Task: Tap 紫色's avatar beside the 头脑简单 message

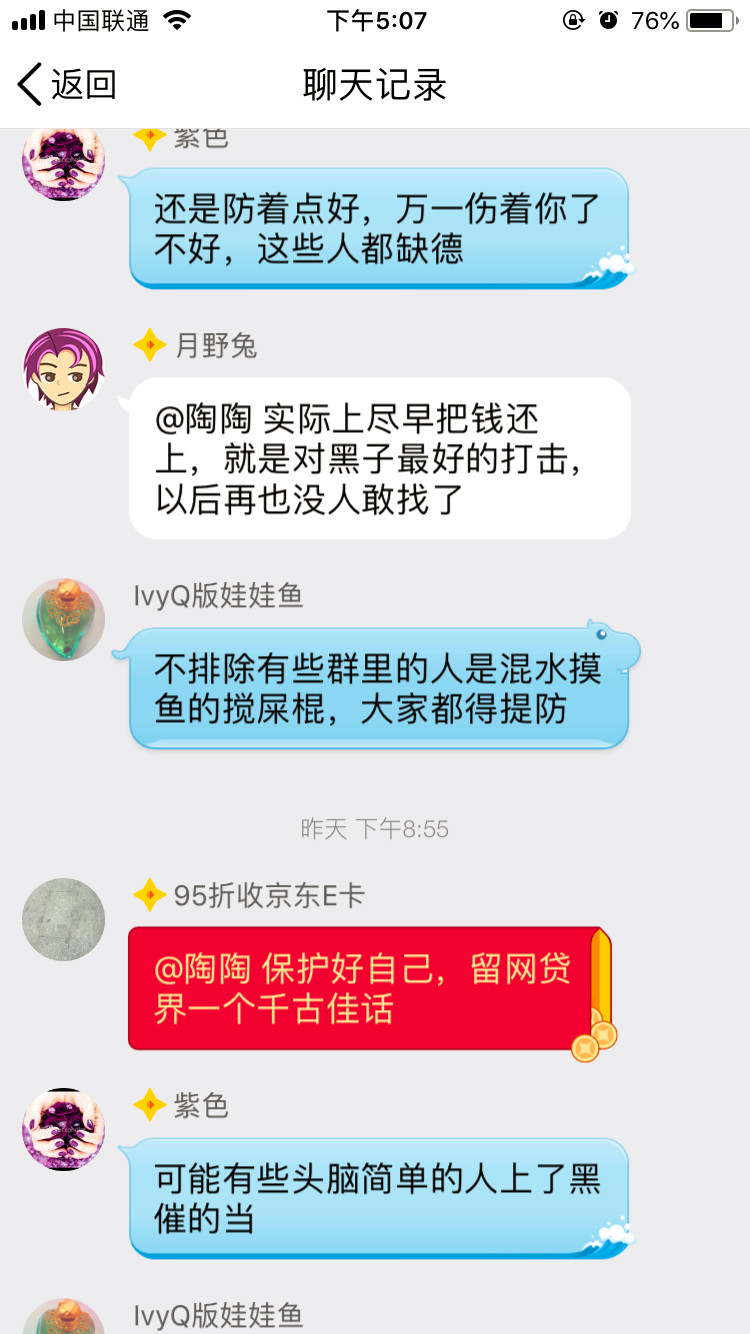Action: pos(64,1129)
